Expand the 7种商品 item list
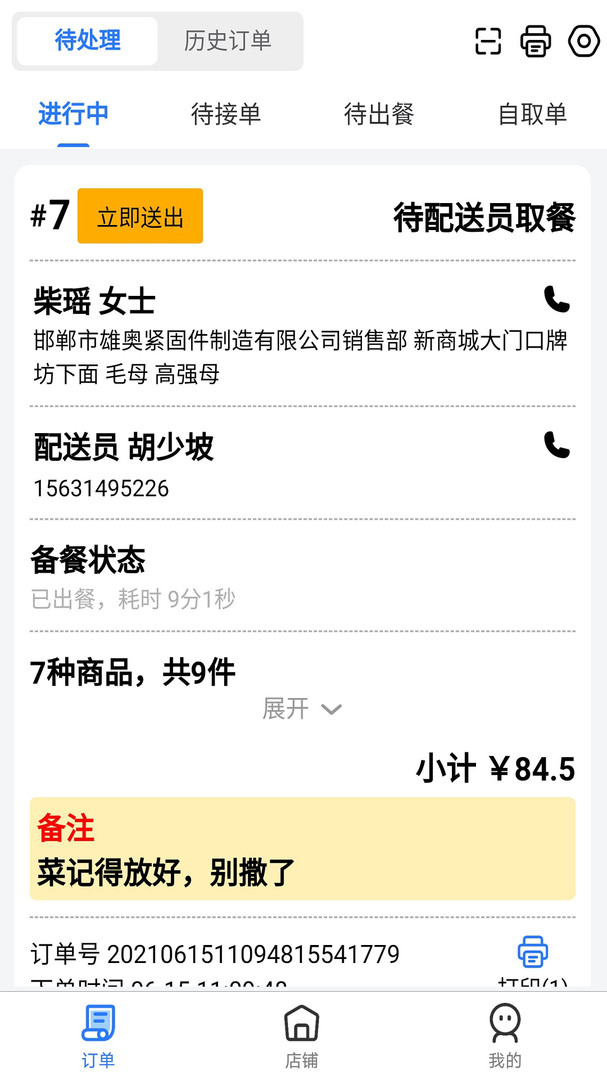This screenshot has height=1080, width=607. point(302,709)
